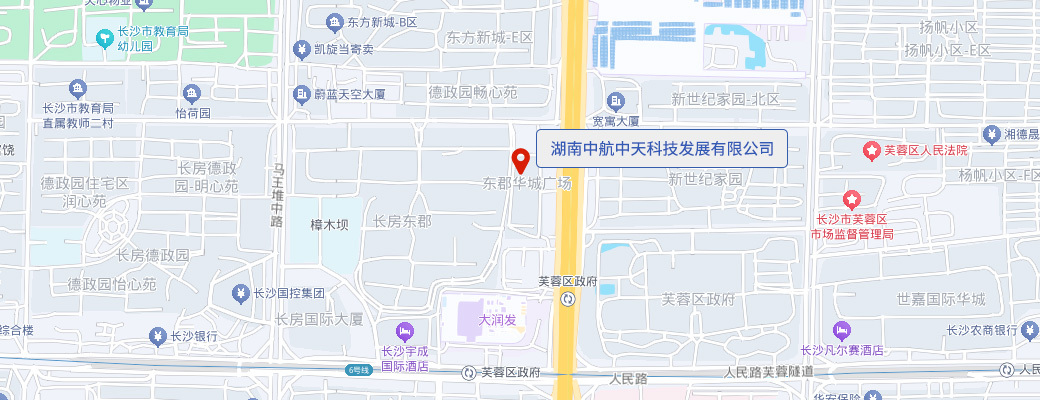Select 长沙宇成国际酒店 hotel marker
The image size is (1040, 400).
[x=405, y=331]
